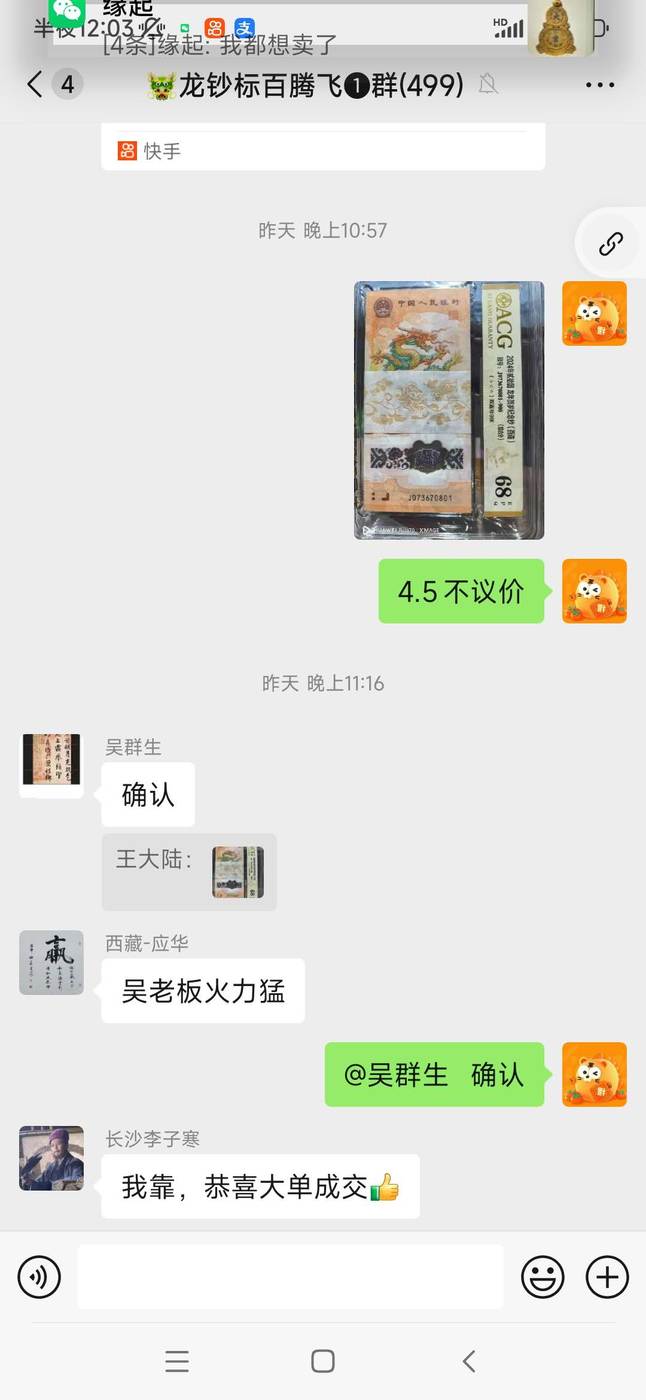Open the banknote photo message
646x1400 pixels.
[449, 410]
